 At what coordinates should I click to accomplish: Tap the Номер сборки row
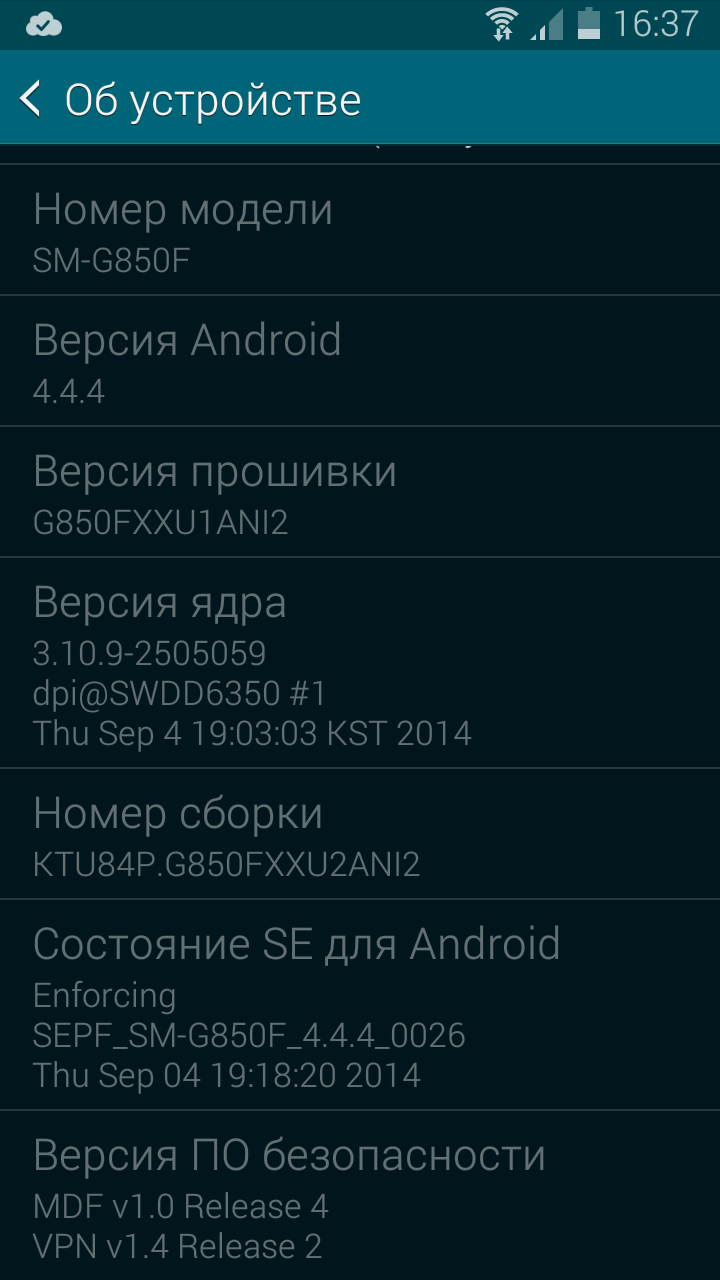(360, 834)
